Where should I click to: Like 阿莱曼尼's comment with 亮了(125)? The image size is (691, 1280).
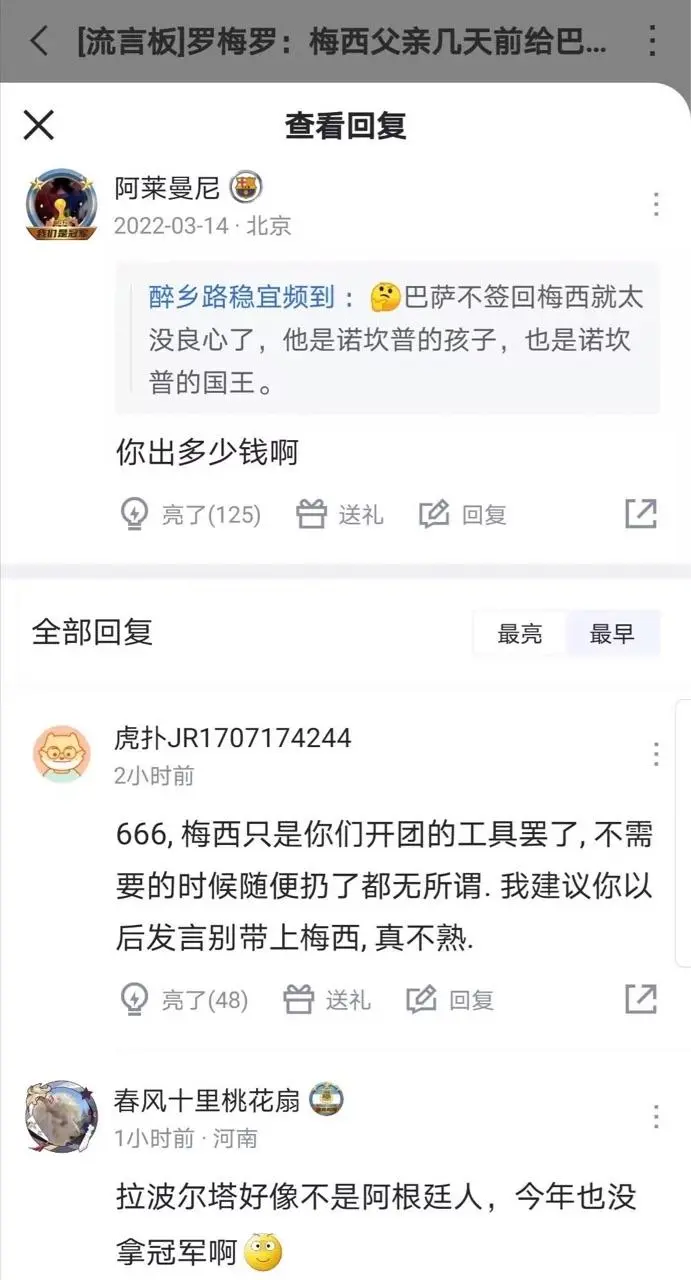click(x=190, y=514)
